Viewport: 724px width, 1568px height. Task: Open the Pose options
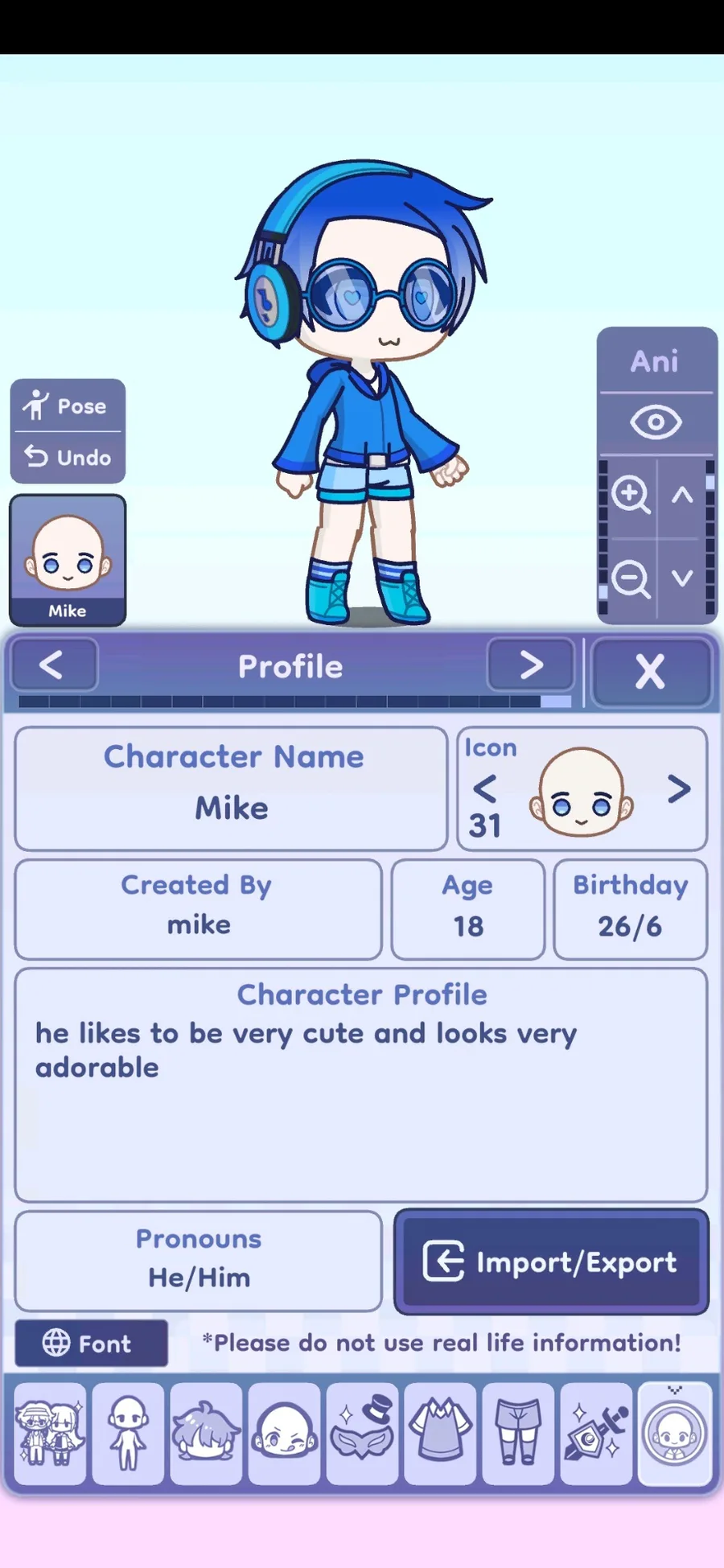click(x=68, y=405)
